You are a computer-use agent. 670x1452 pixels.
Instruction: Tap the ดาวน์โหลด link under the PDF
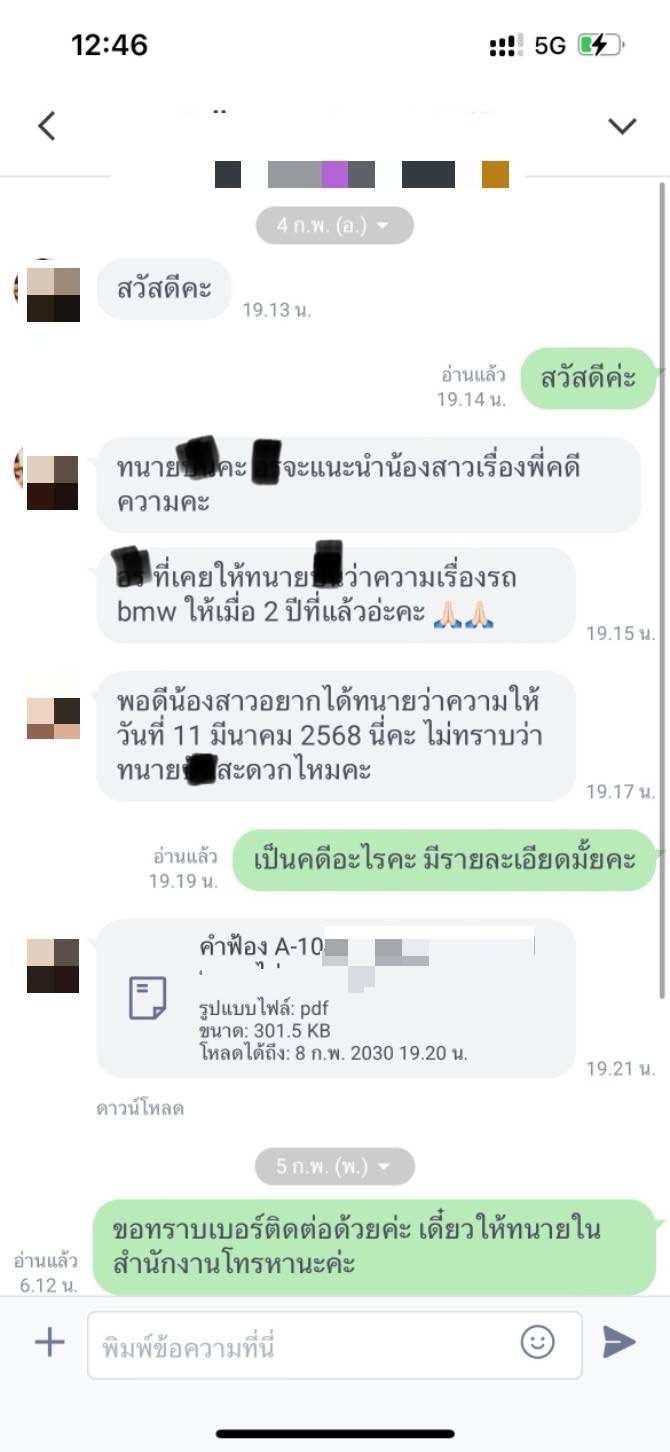tap(140, 1108)
